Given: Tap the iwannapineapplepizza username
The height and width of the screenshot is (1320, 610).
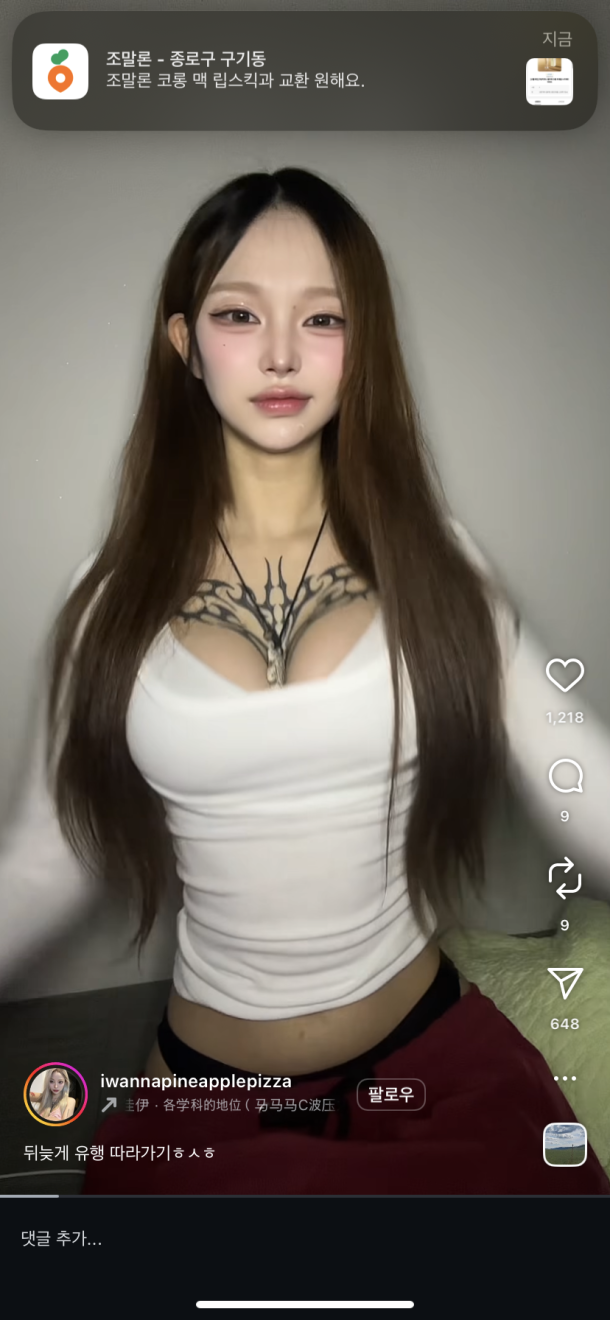Looking at the screenshot, I should pos(196,1081).
